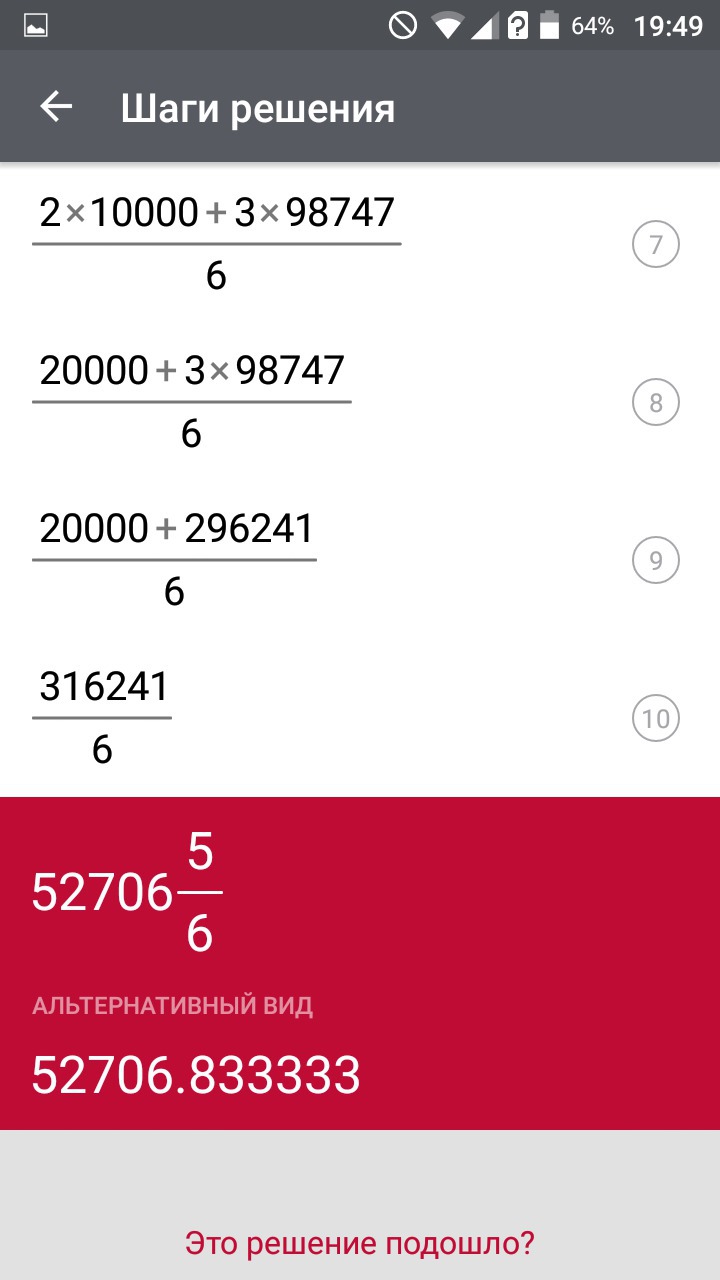View explanation of step 10
Viewport: 720px width, 1280px height.
[x=656, y=719]
